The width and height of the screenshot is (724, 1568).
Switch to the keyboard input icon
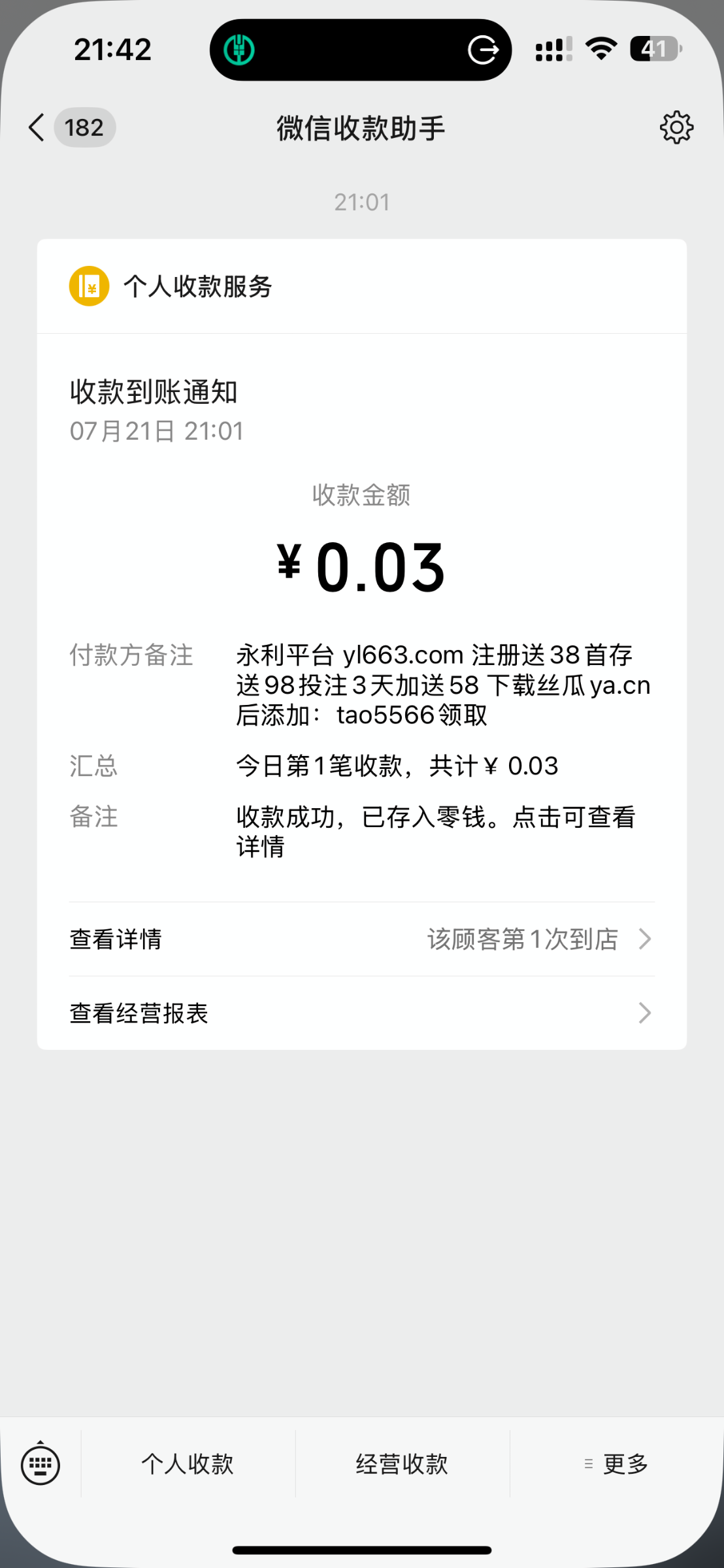[41, 1464]
